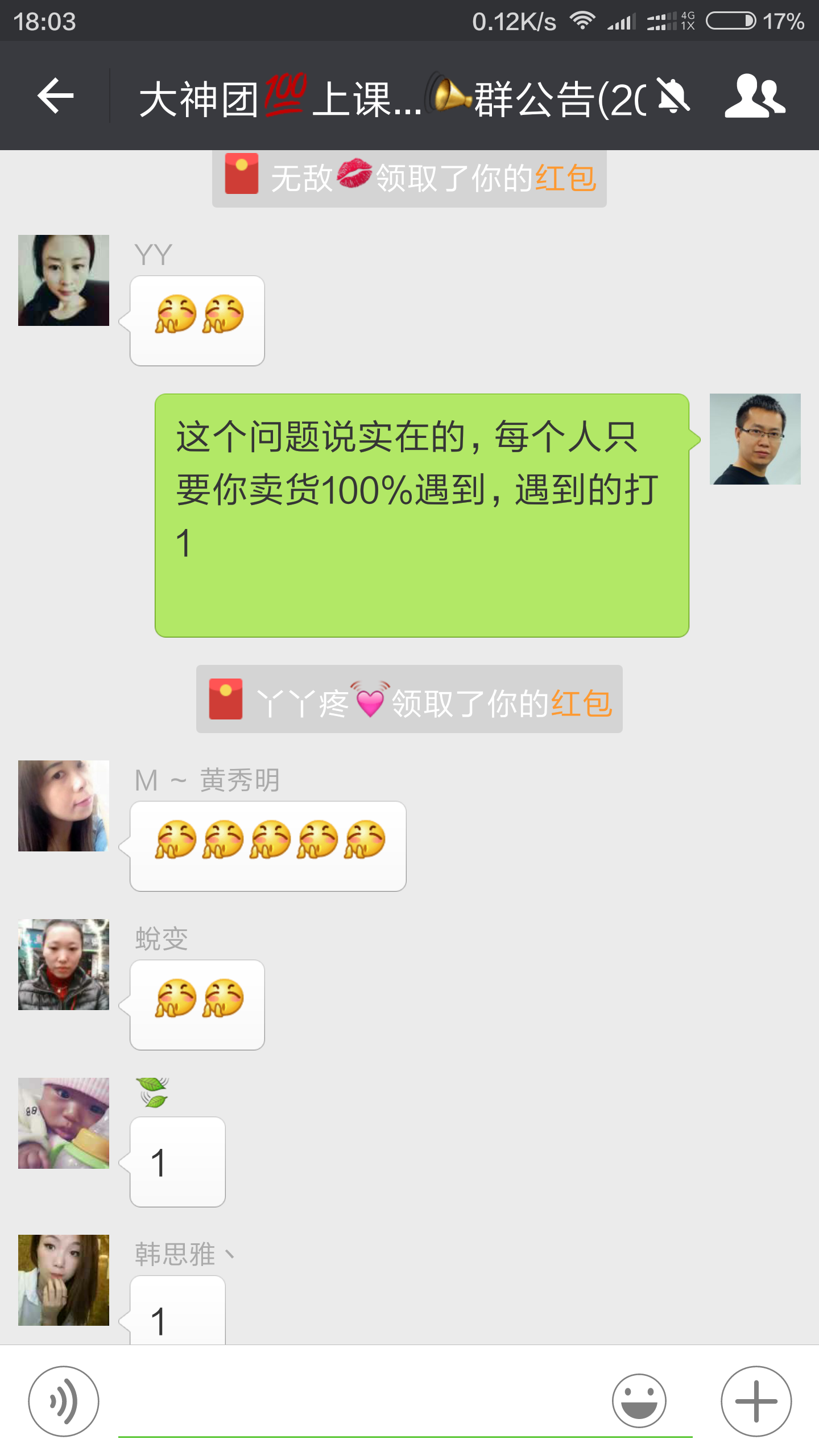
Task: Tap my own avatar beside green message
Action: 755,439
